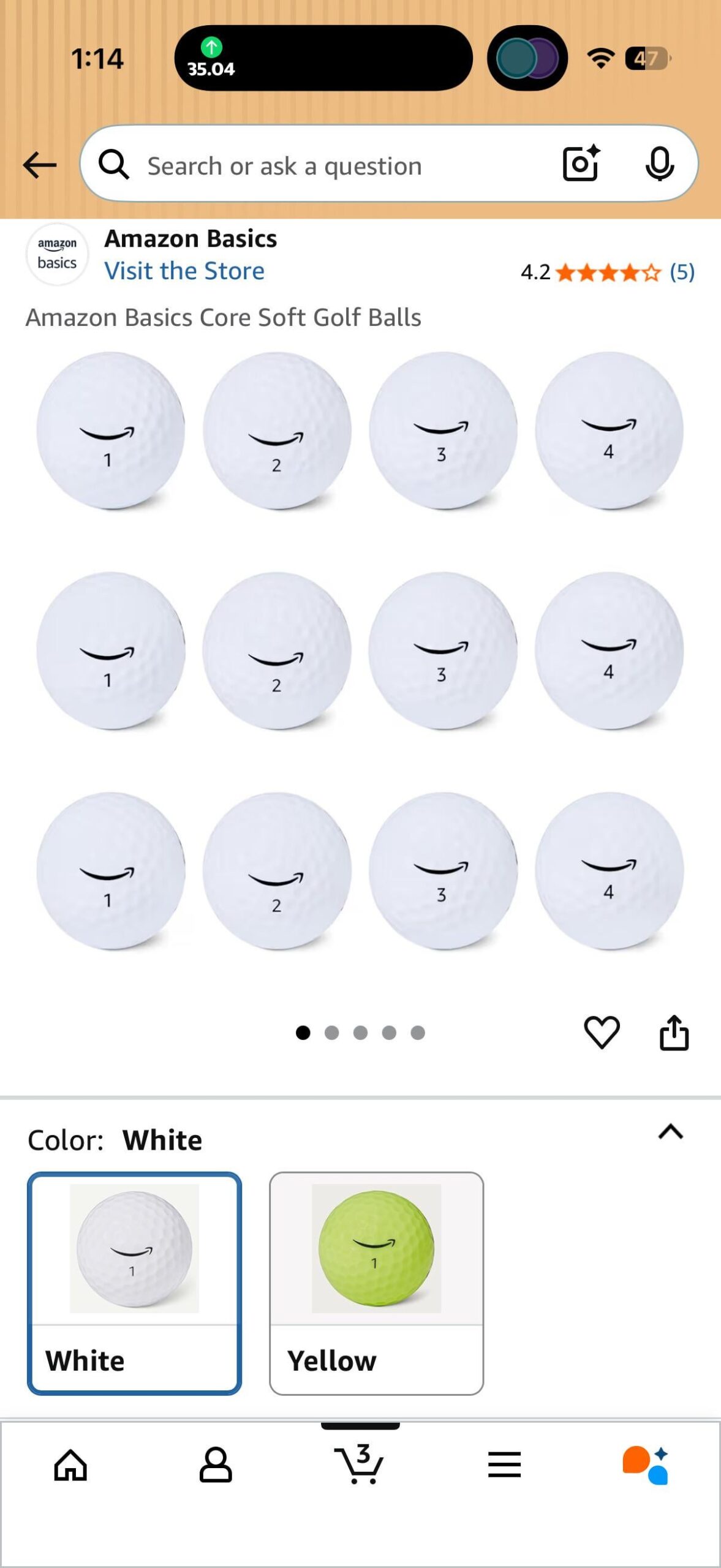Select the White color option

pyautogui.click(x=134, y=1283)
